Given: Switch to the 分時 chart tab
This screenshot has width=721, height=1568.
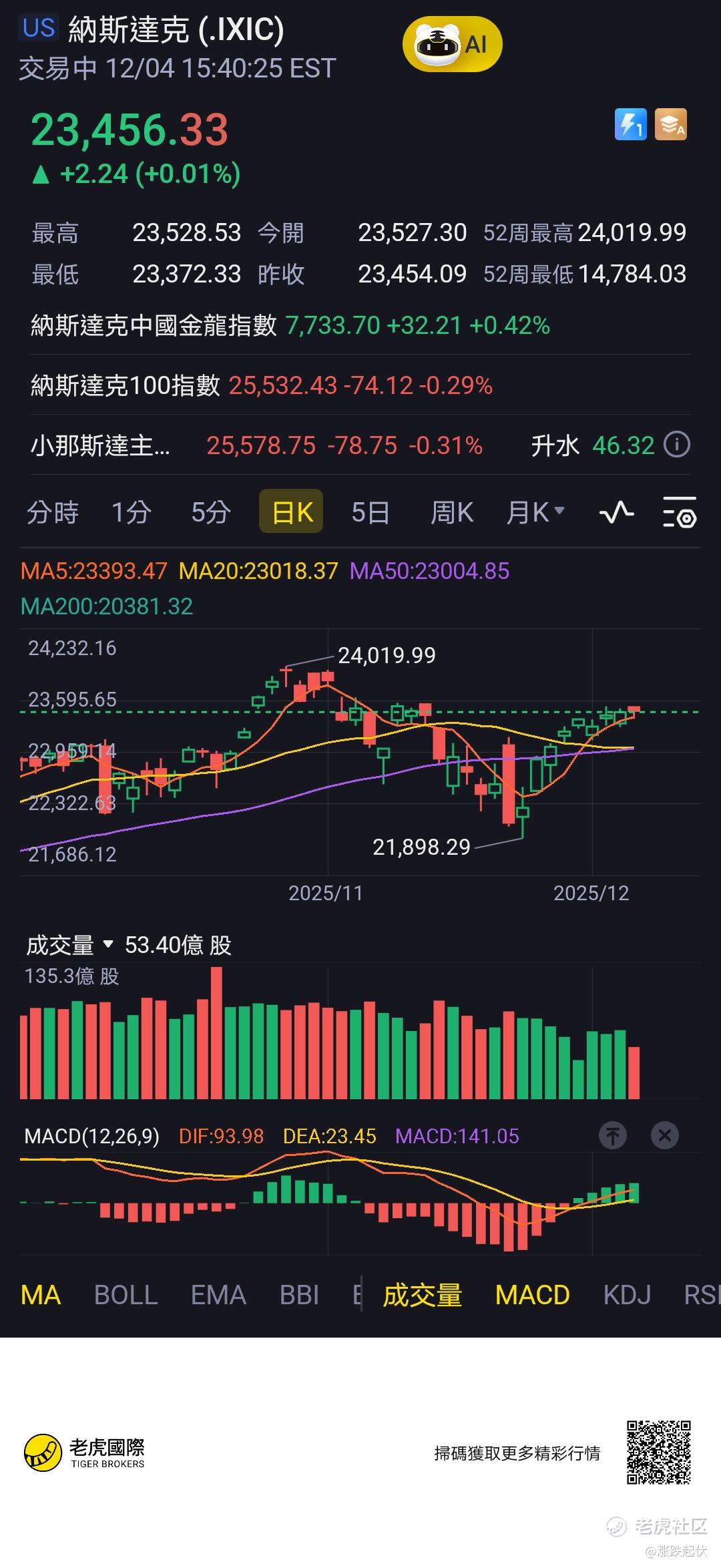Looking at the screenshot, I should (53, 513).
